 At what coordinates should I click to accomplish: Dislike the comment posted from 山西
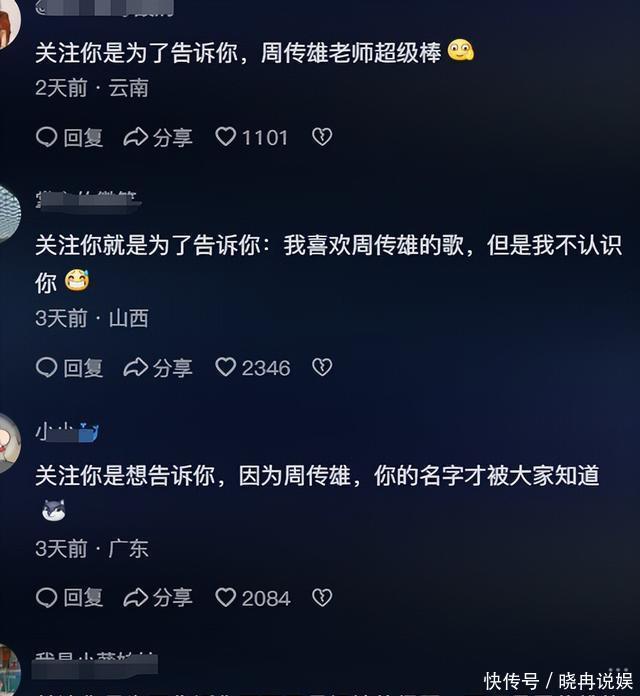[322, 368]
